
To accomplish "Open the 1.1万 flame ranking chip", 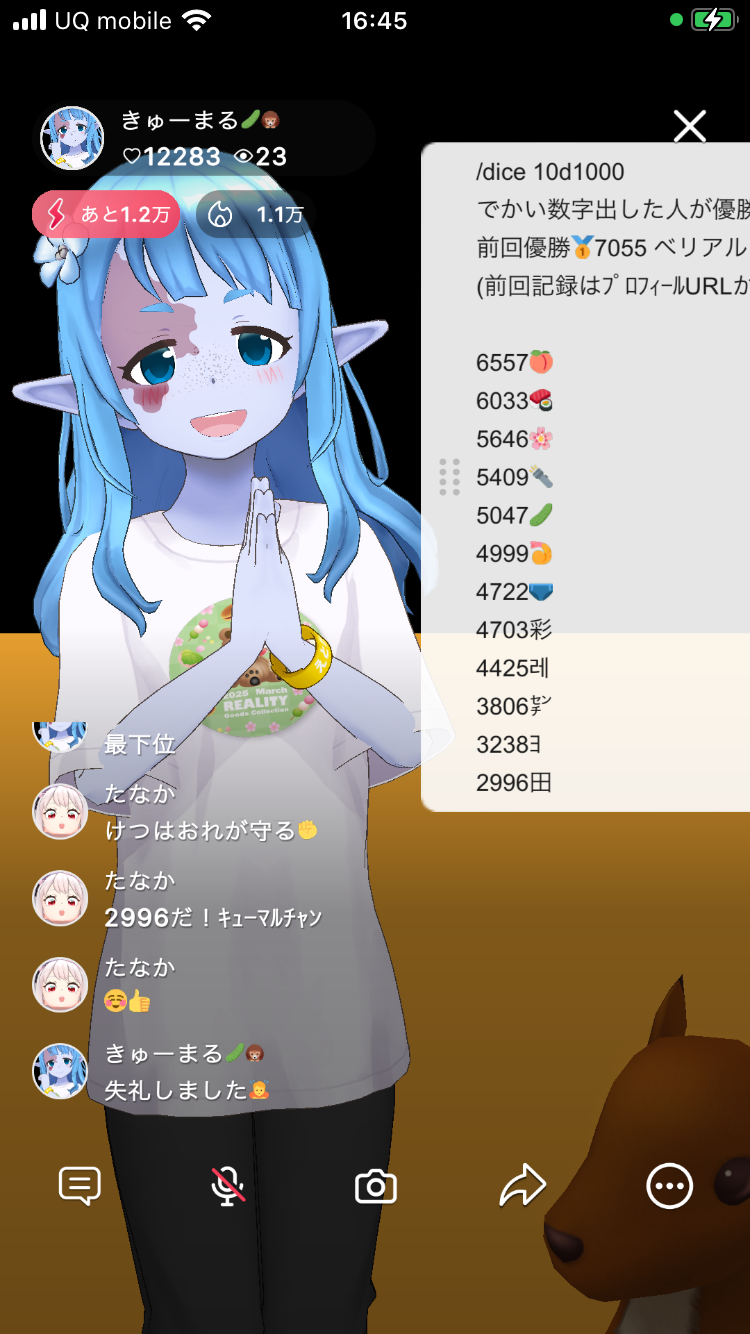I will pos(256,213).
